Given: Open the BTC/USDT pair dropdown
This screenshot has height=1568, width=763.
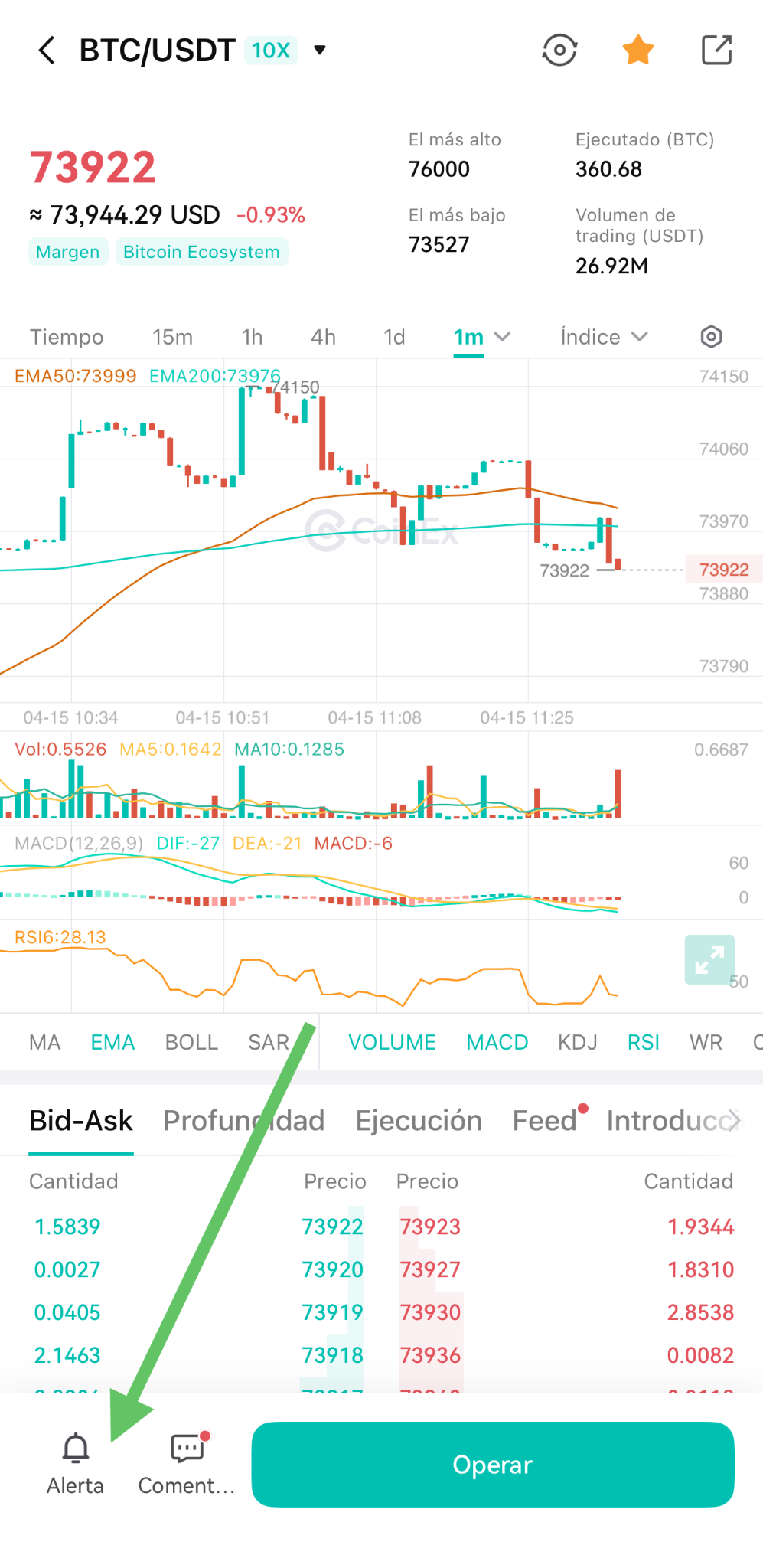Looking at the screenshot, I should 320,51.
